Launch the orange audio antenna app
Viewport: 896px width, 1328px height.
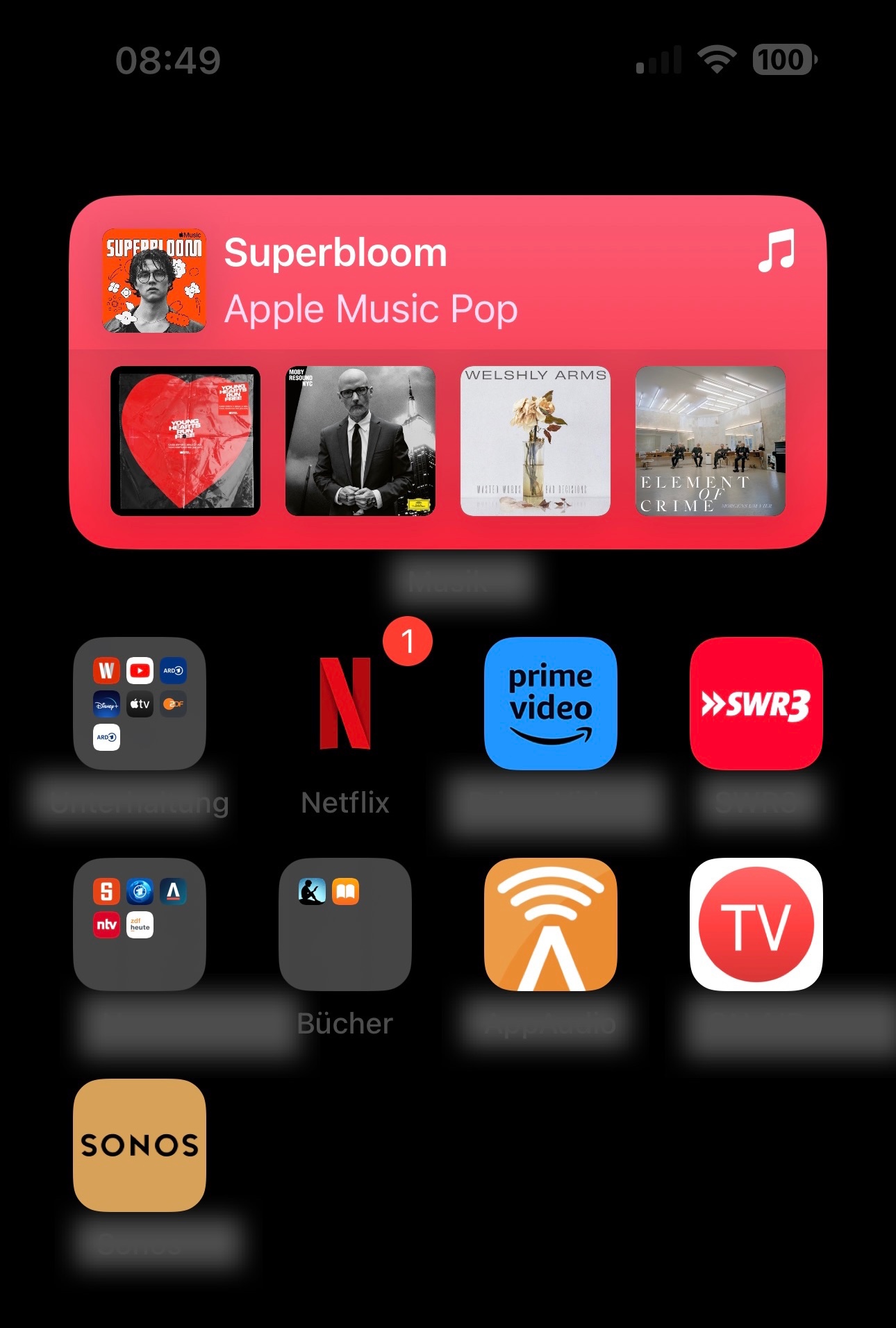click(551, 924)
